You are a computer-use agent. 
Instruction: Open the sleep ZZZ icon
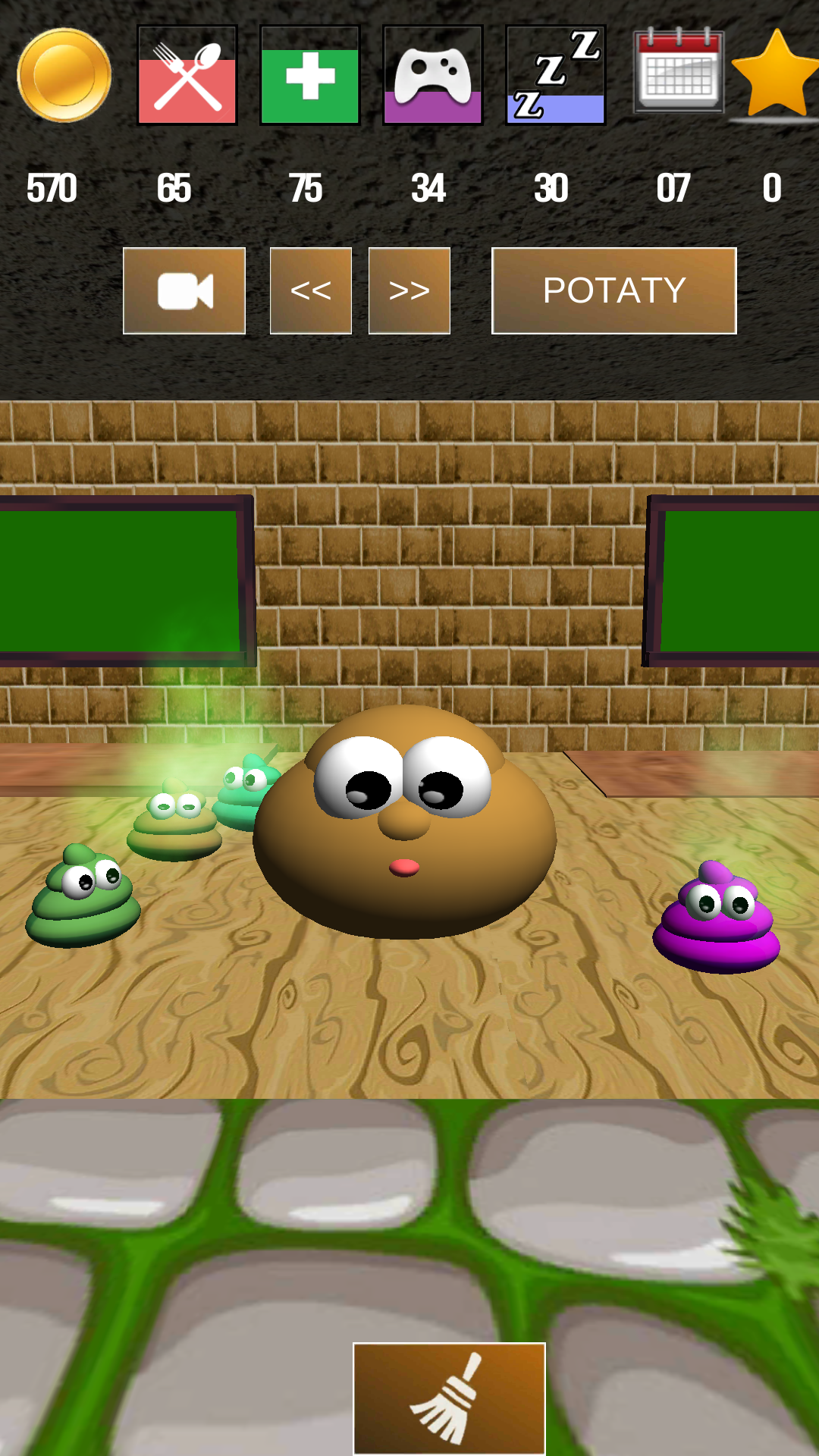(x=556, y=75)
